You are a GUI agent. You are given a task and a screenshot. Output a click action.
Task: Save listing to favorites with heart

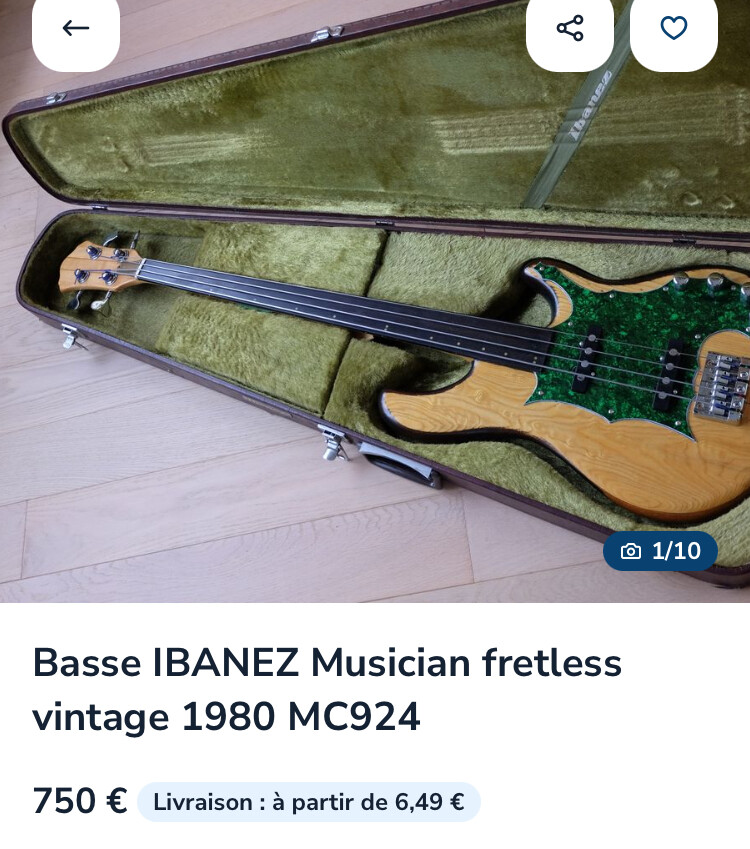pyautogui.click(x=674, y=28)
